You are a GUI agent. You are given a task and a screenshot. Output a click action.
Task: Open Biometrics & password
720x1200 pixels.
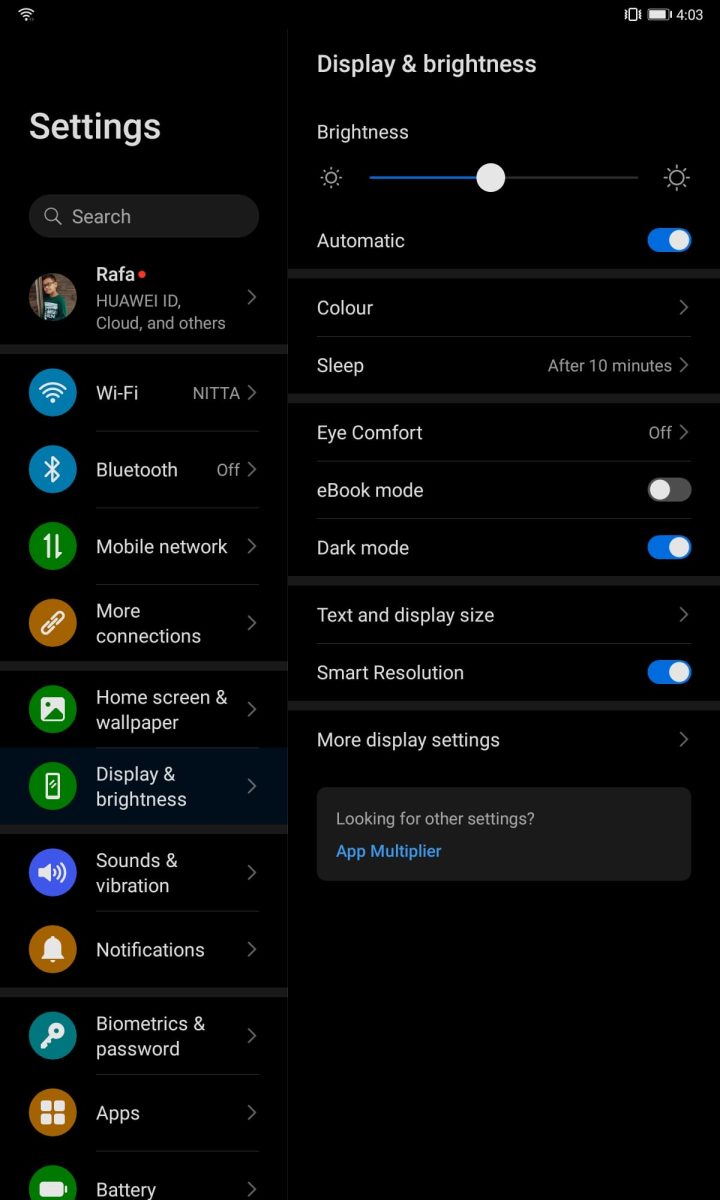144,1036
